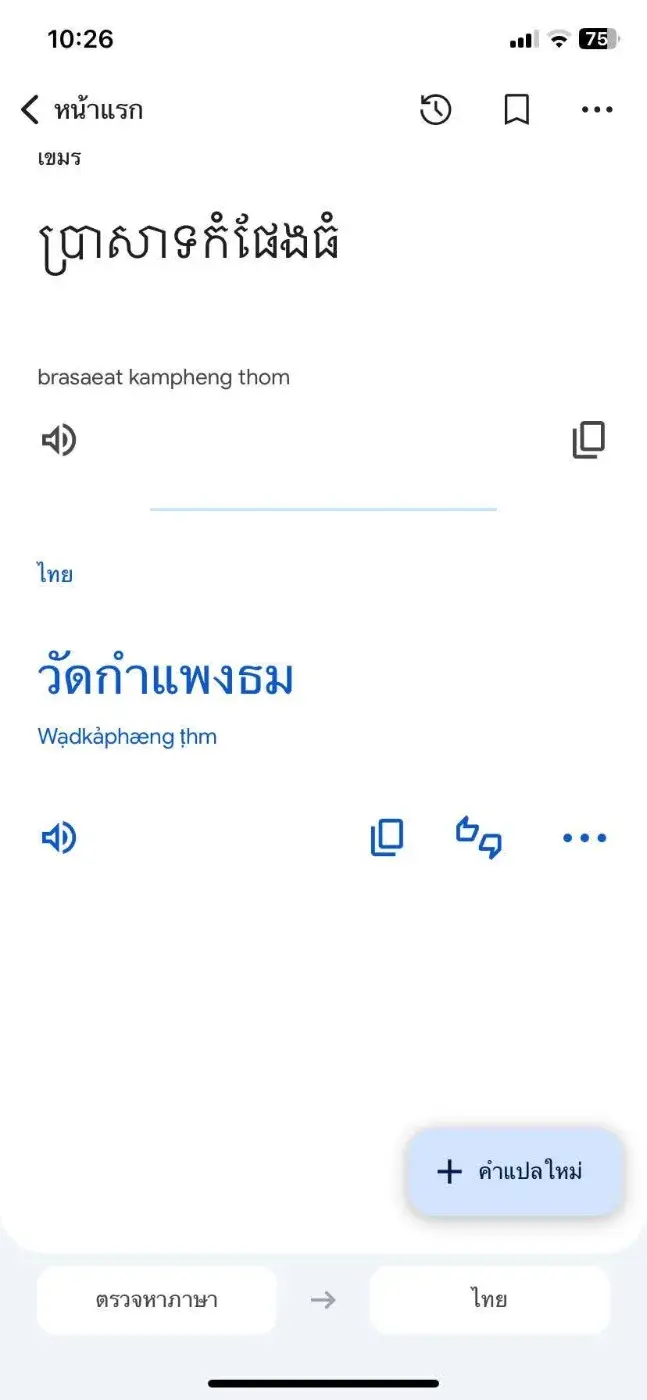Save this translation with bookmark icon
This screenshot has width=647, height=1400.
click(x=516, y=110)
